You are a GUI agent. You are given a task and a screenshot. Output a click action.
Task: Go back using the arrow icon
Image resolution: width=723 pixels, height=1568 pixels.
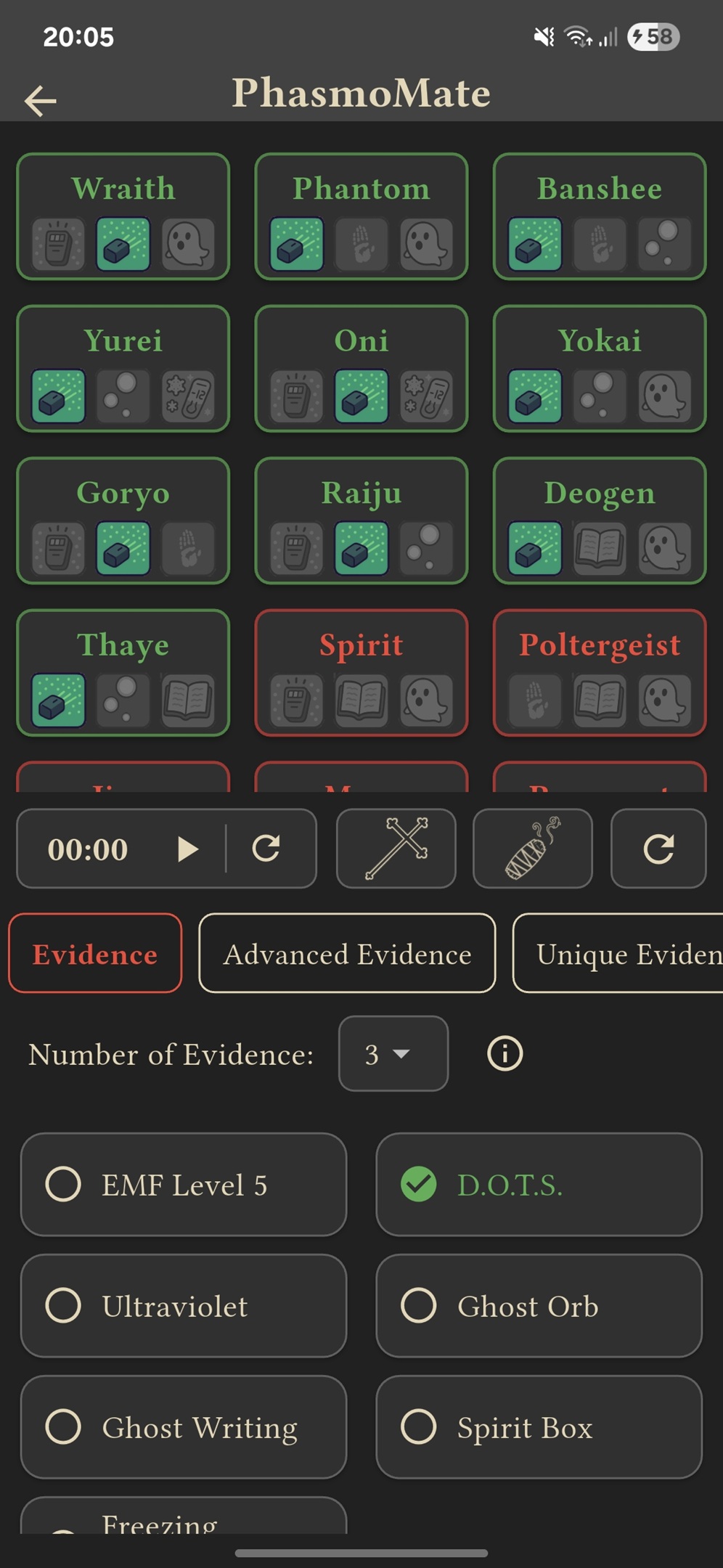(x=41, y=100)
